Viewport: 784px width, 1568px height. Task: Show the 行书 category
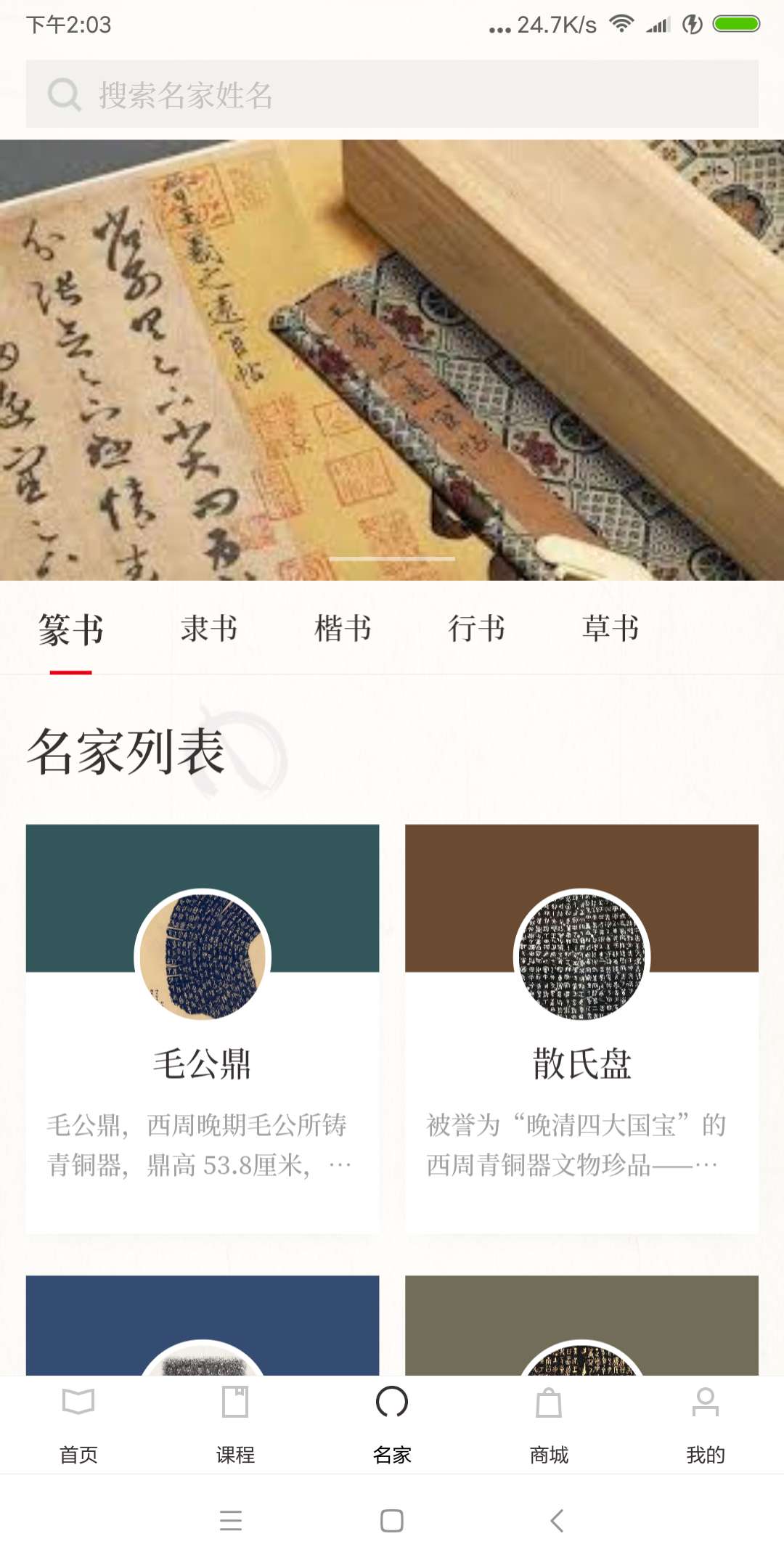[x=476, y=629]
